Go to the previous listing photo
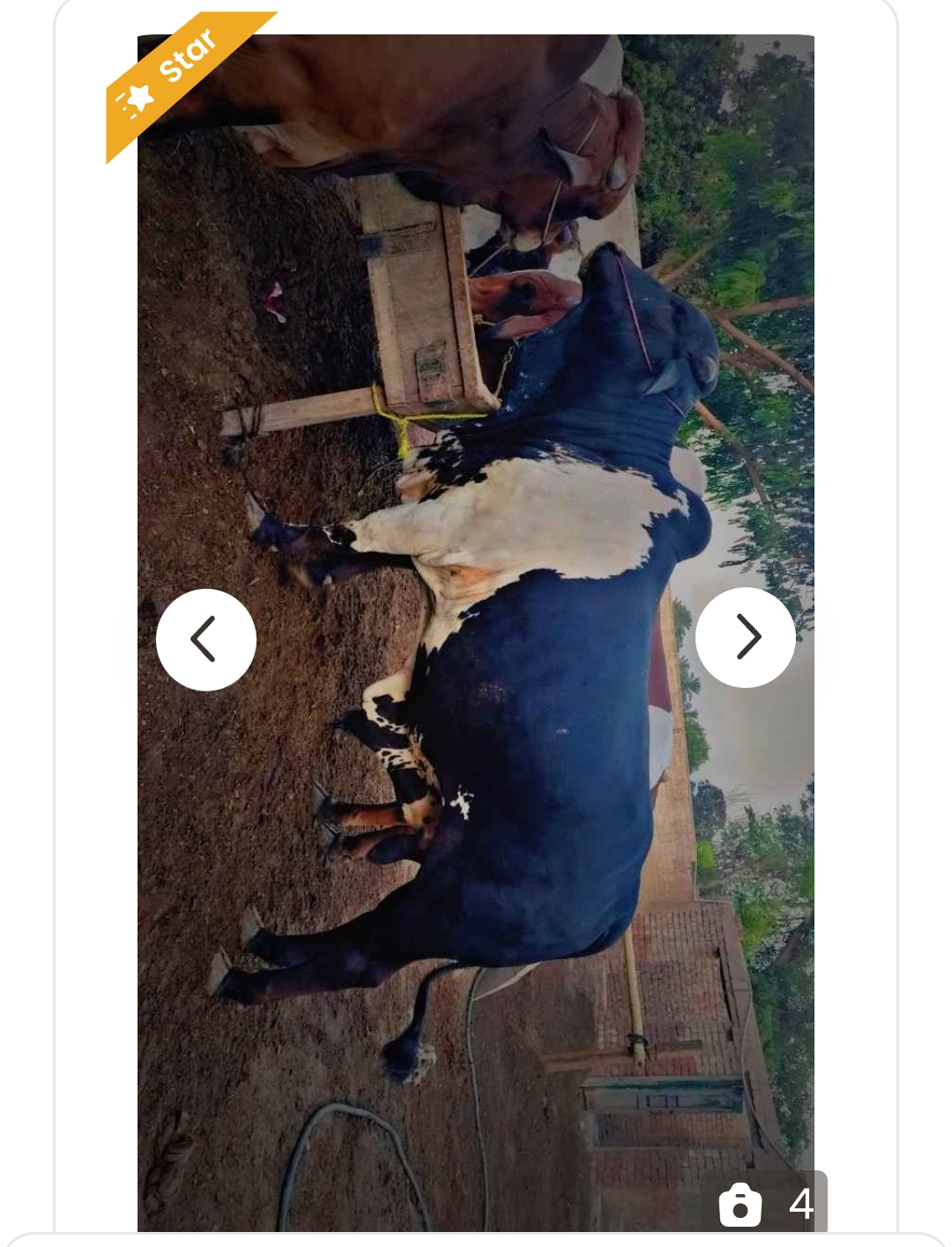The image size is (952, 1247). click(206, 639)
